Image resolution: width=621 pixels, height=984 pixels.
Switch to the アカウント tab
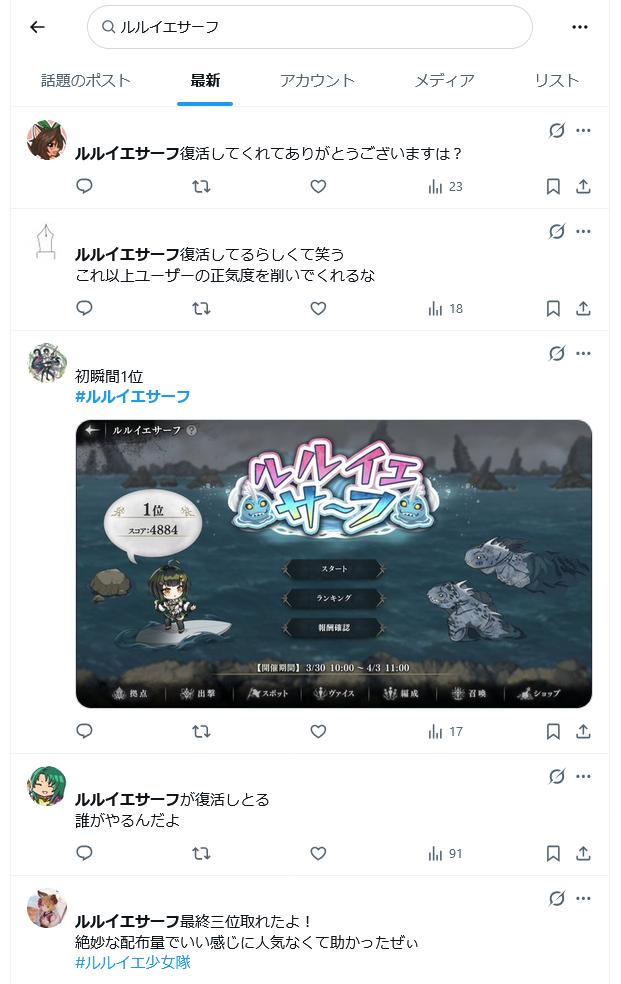(x=317, y=81)
